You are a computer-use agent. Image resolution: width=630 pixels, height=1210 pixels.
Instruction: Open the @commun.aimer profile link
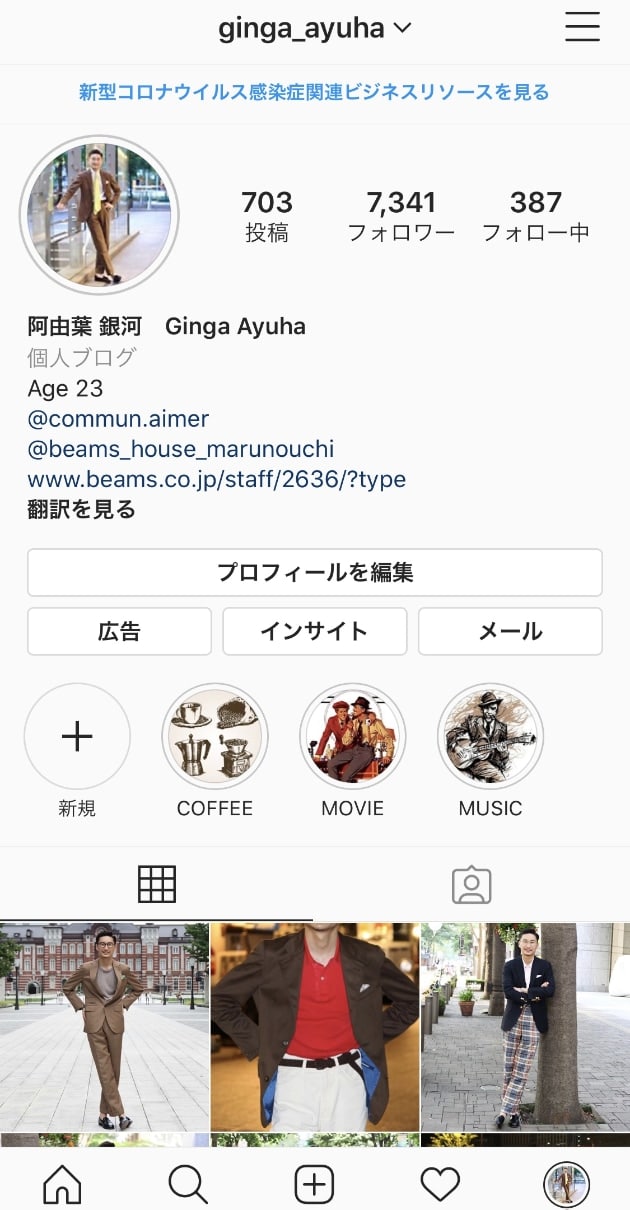[118, 418]
